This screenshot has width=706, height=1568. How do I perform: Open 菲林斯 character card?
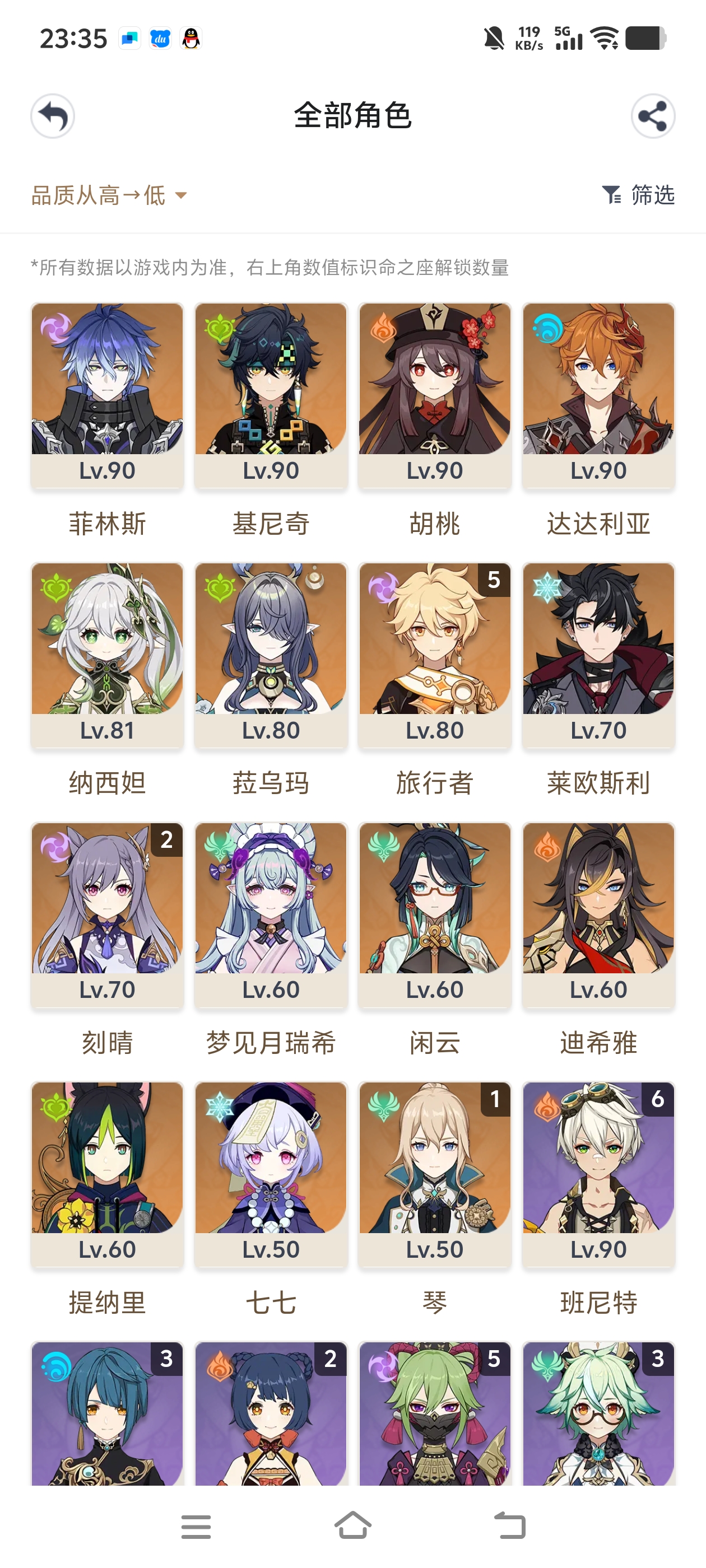(x=107, y=396)
